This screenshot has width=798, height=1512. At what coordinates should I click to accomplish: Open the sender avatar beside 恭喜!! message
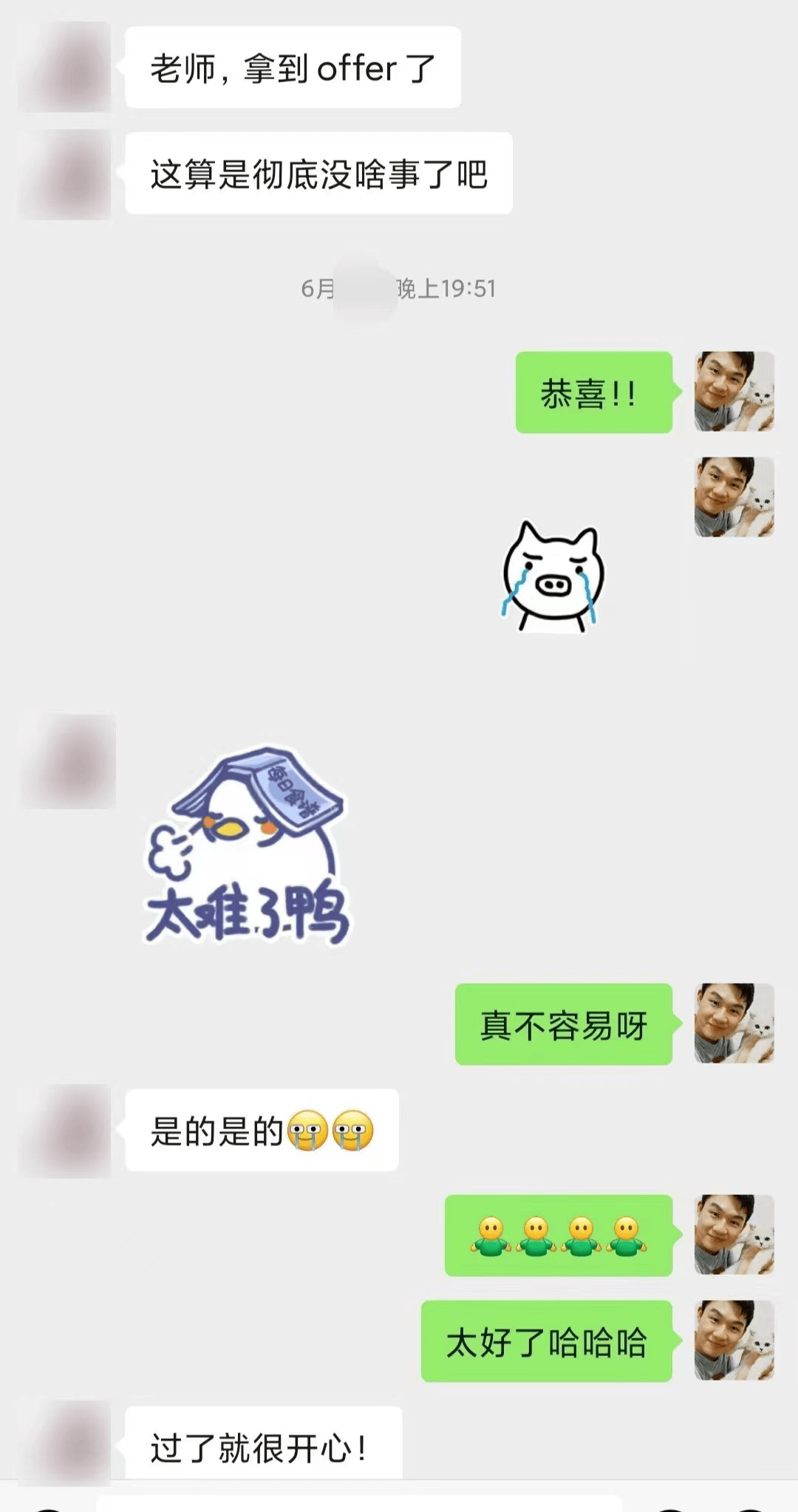[x=734, y=392]
